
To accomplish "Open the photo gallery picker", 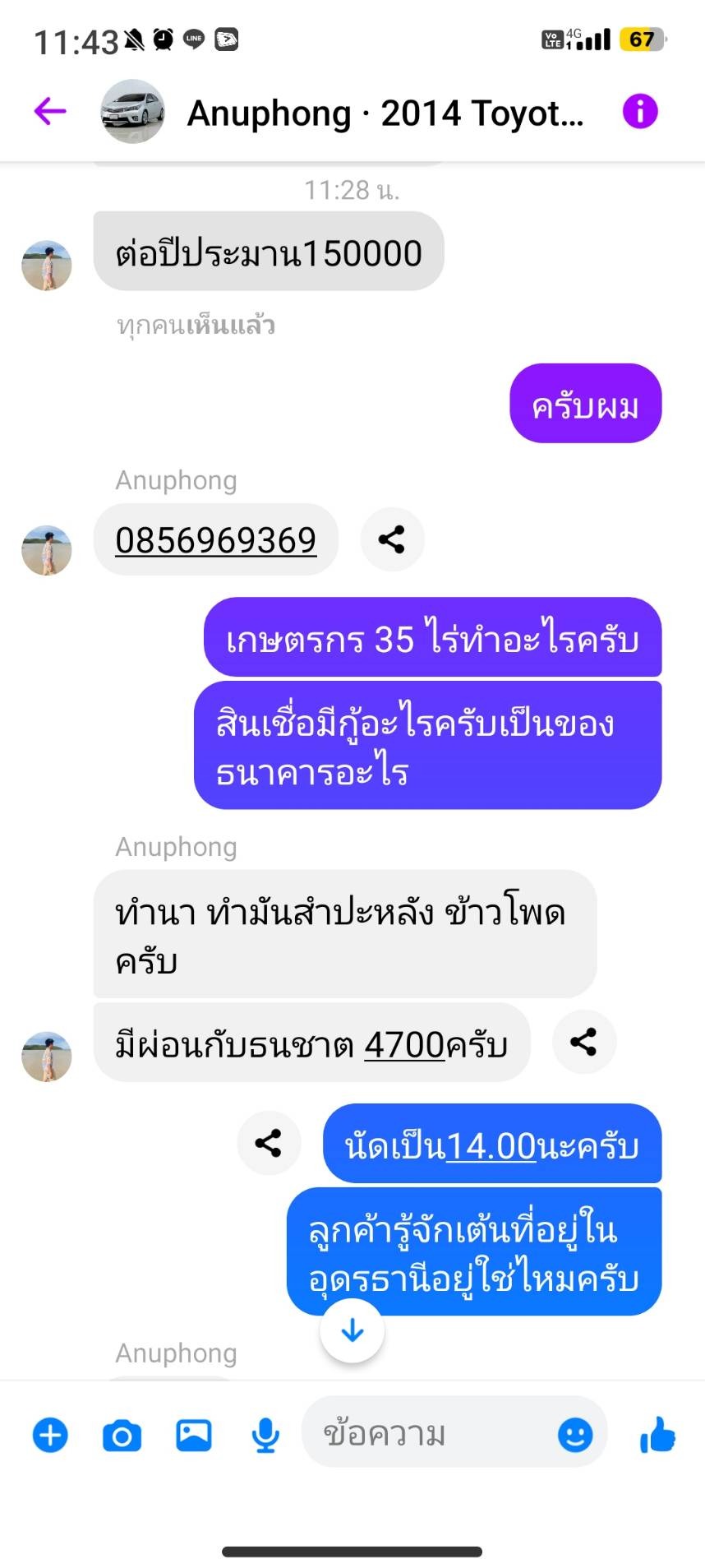I will point(194,1436).
